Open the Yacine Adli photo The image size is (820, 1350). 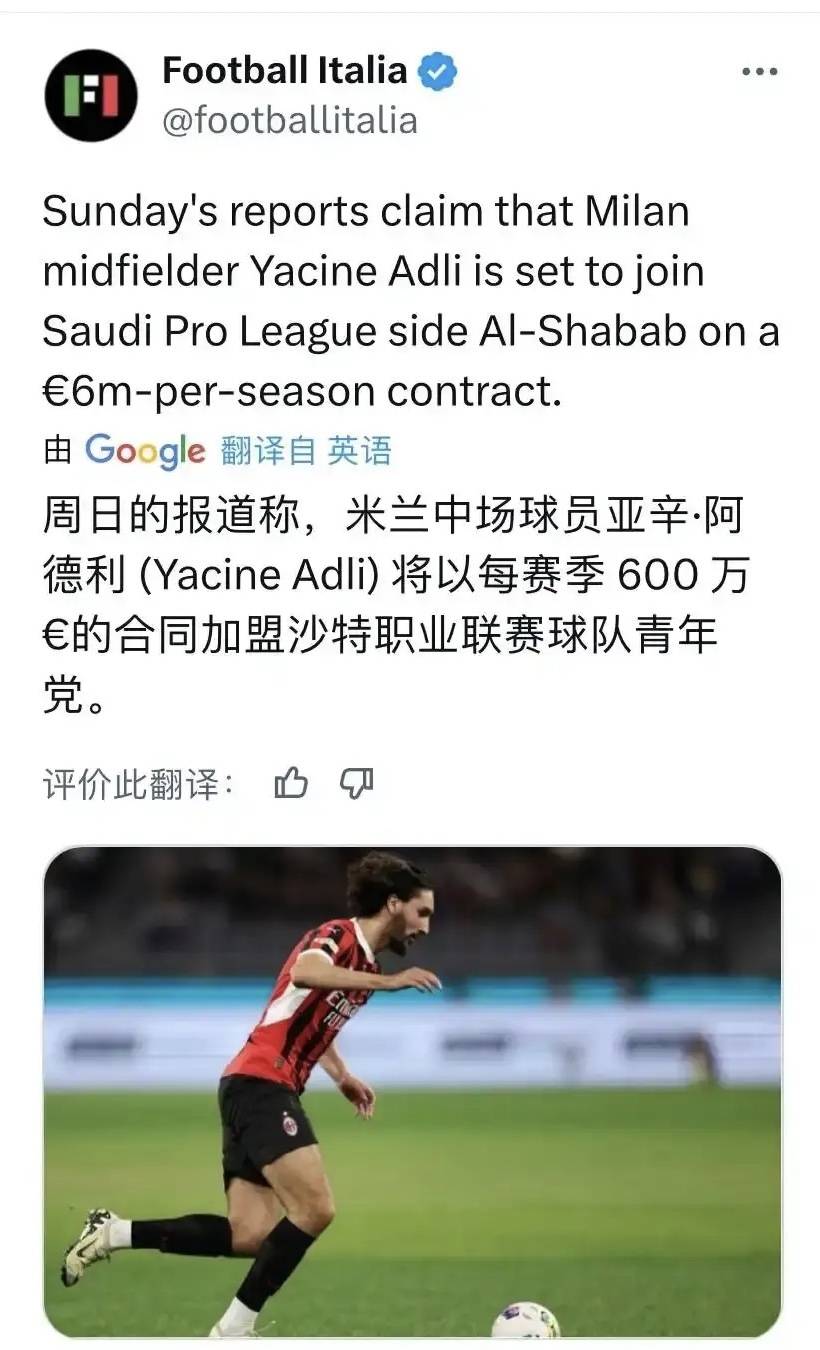[412, 1090]
